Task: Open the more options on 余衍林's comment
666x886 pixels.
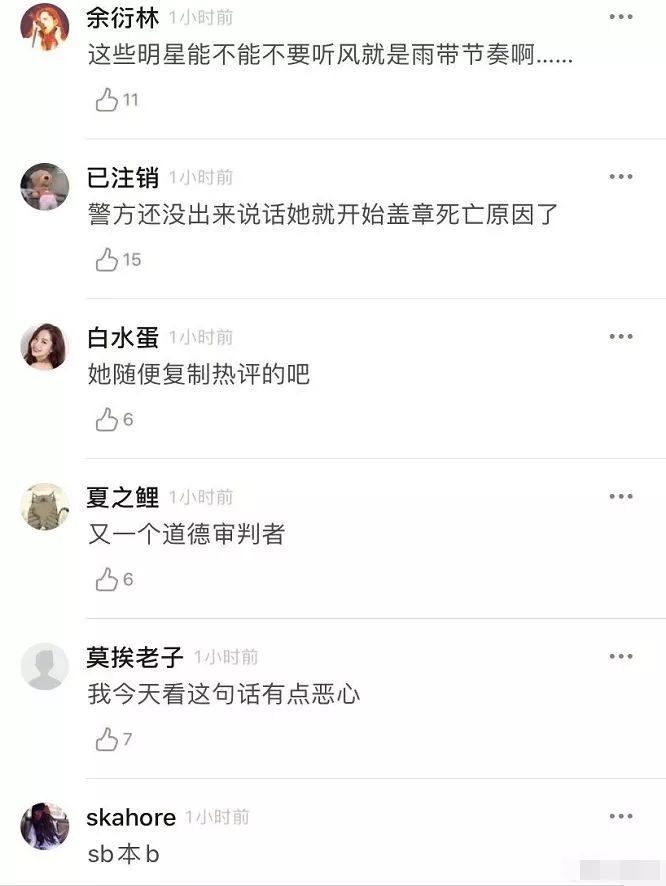Action: click(x=621, y=17)
